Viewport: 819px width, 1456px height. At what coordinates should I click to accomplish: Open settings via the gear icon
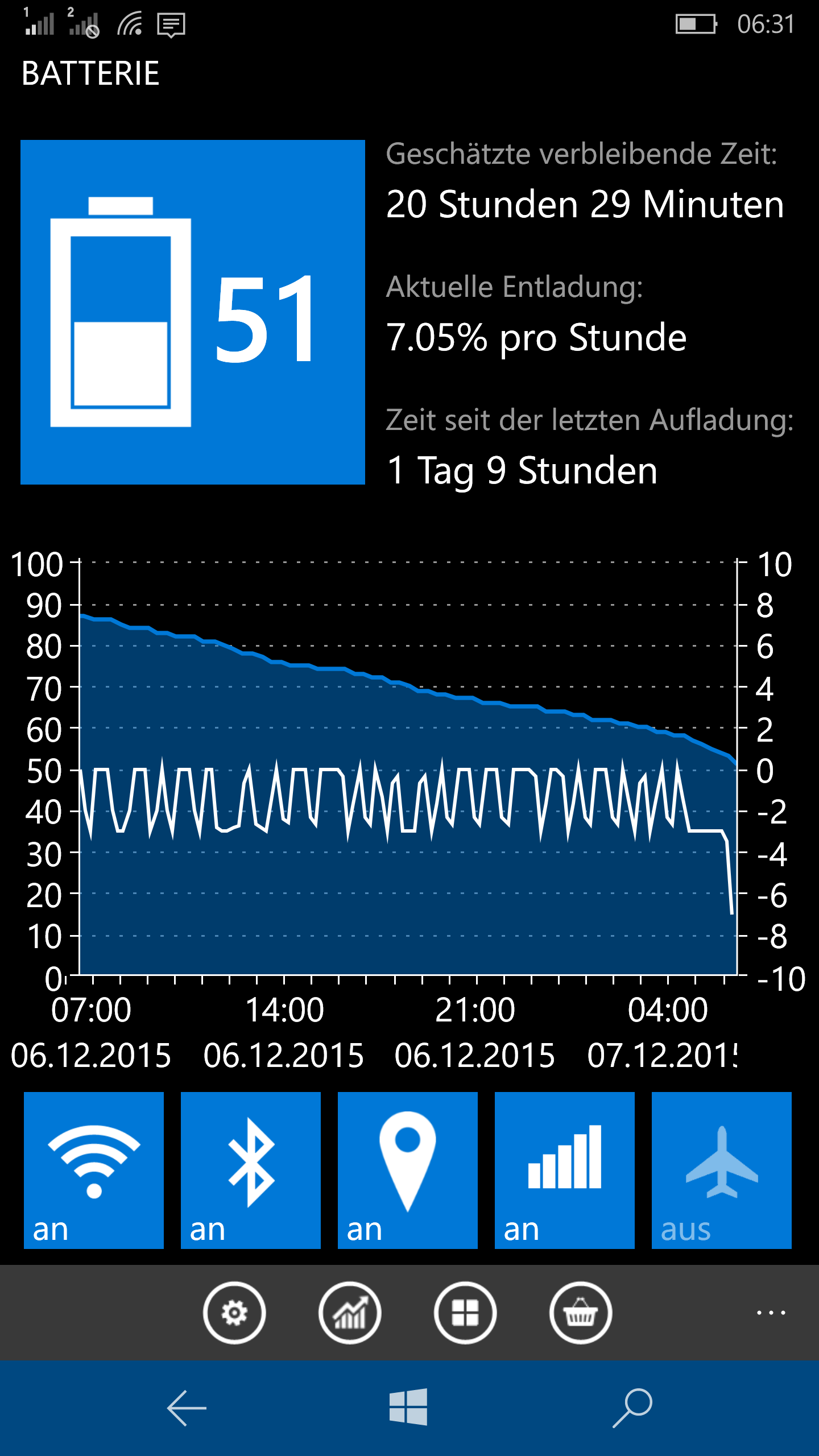[234, 1313]
